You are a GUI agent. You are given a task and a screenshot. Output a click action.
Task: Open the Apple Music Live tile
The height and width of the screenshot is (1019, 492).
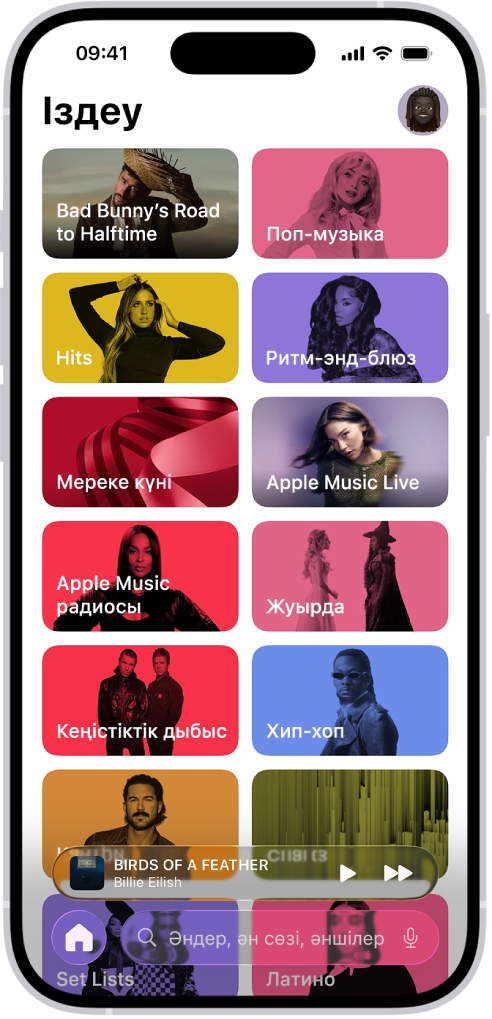350,452
